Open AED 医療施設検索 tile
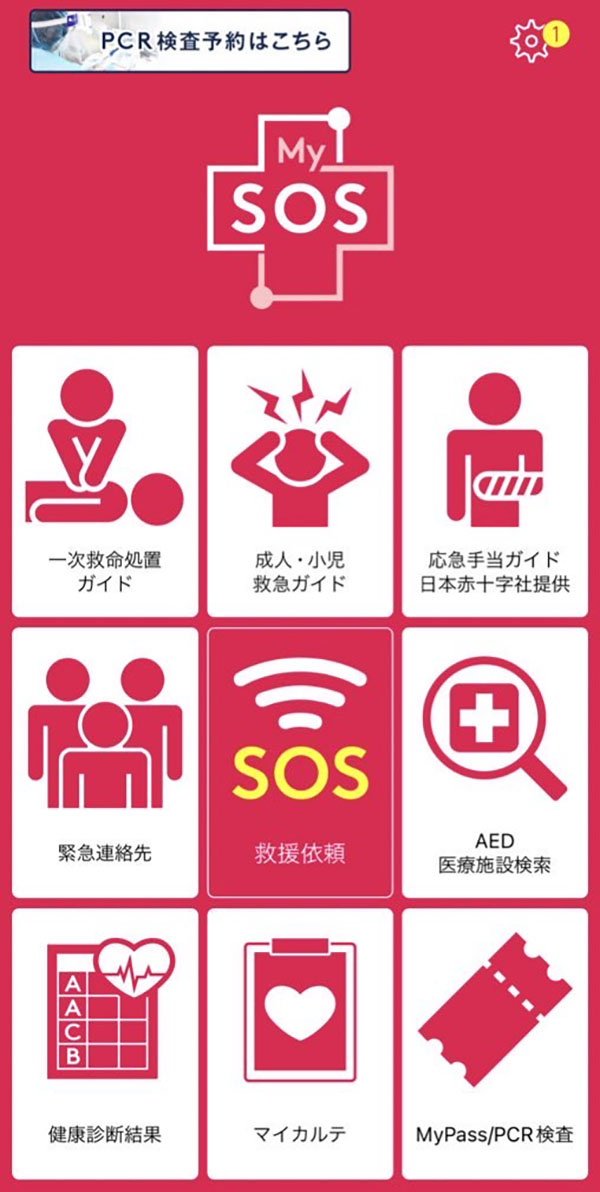The height and width of the screenshot is (1192, 600). pyautogui.click(x=495, y=762)
